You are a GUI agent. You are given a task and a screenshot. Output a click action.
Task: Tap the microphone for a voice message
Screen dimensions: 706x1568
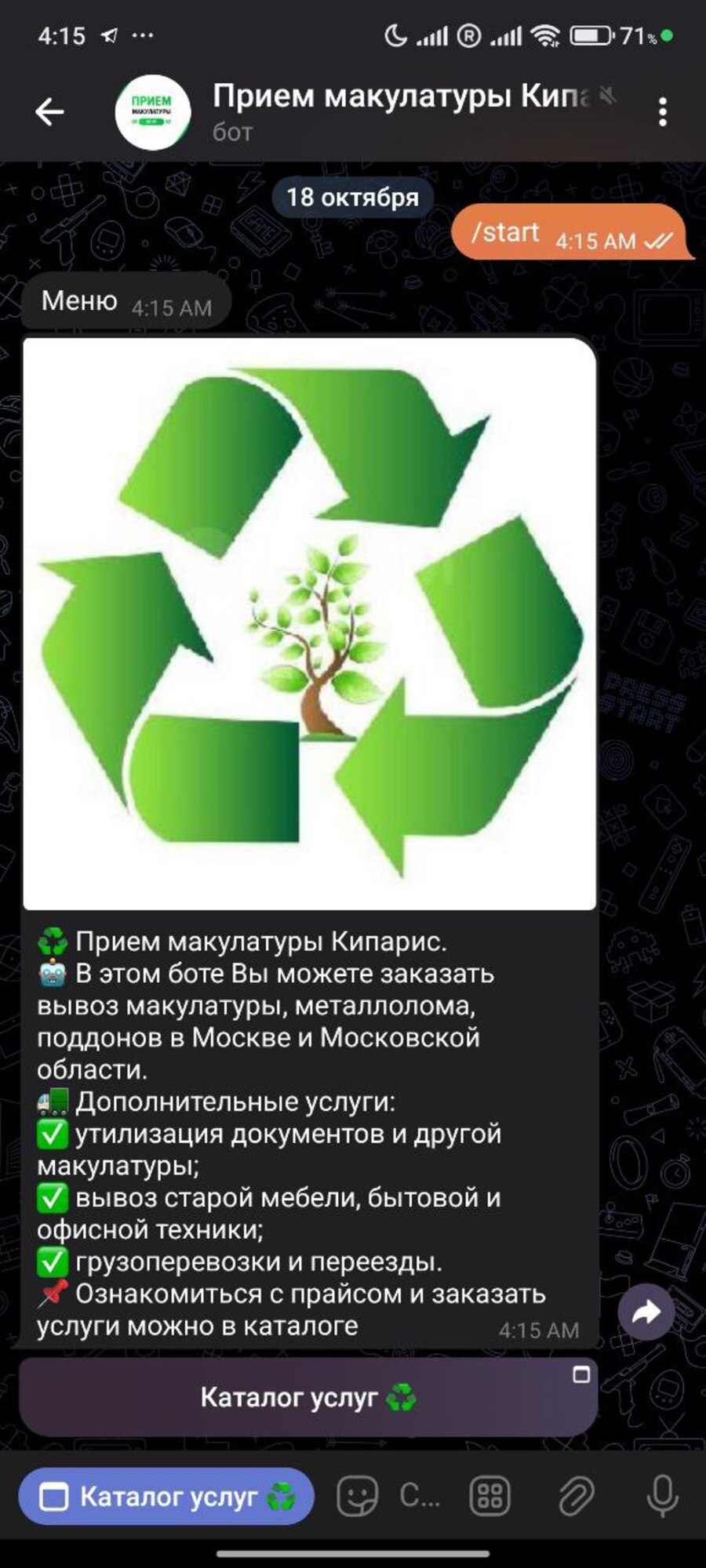coord(662,1497)
